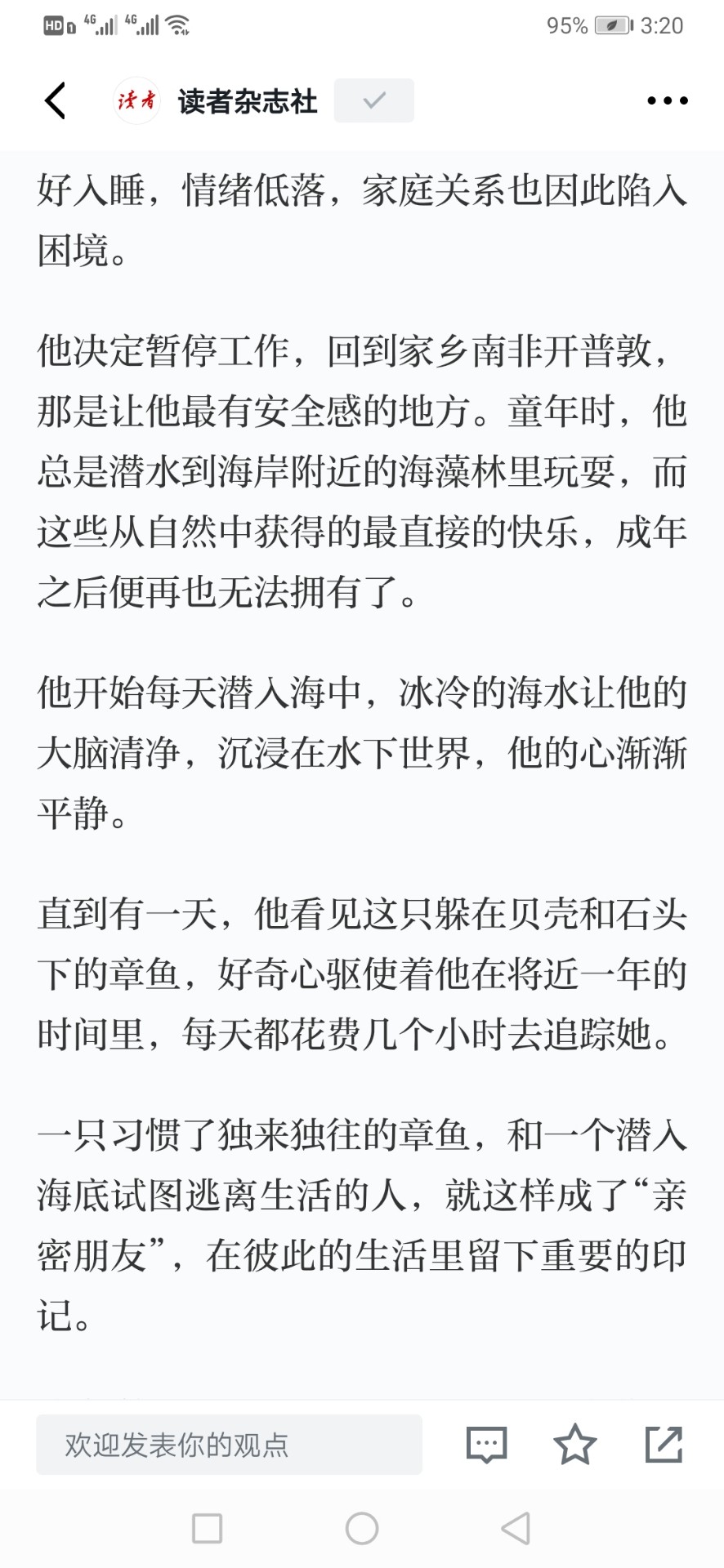Tap the system home button
Image resolution: width=724 pixels, height=1568 pixels.
[362, 1528]
